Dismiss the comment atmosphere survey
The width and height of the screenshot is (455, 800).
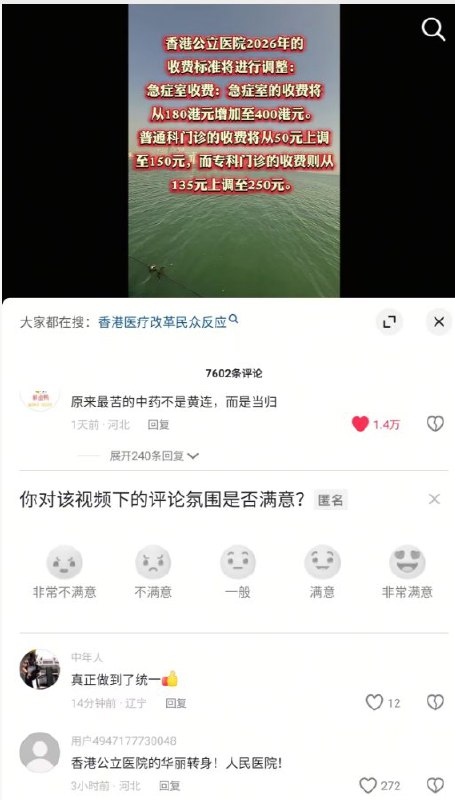[x=434, y=499]
